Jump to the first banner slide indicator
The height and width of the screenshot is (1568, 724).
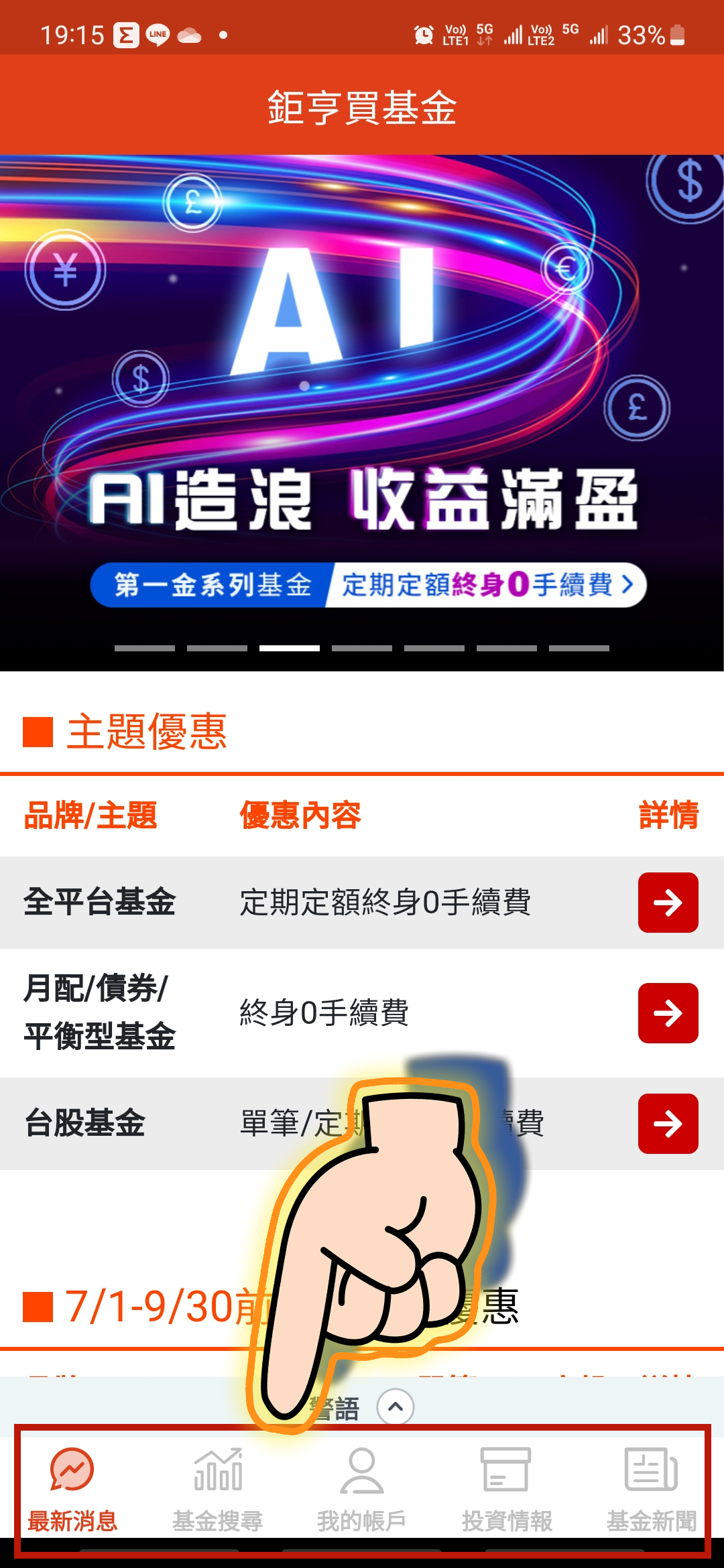pyautogui.click(x=145, y=648)
